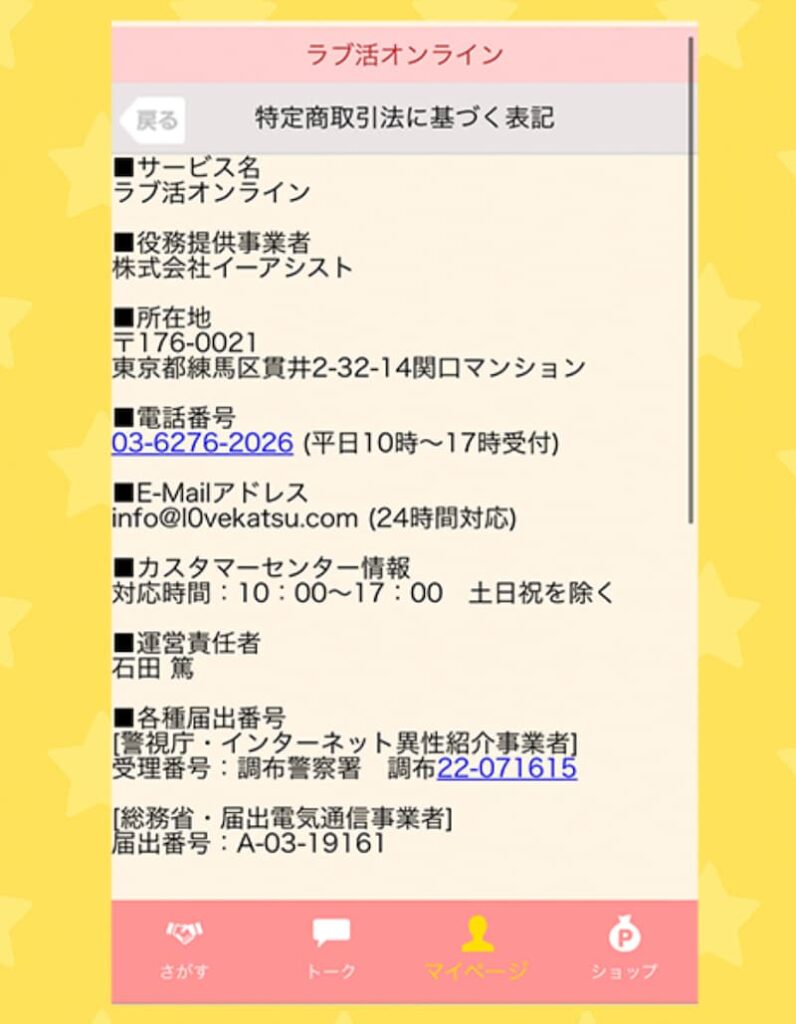Open the linked number 22-071615
Viewport: 796px width, 1024px height.
506,768
